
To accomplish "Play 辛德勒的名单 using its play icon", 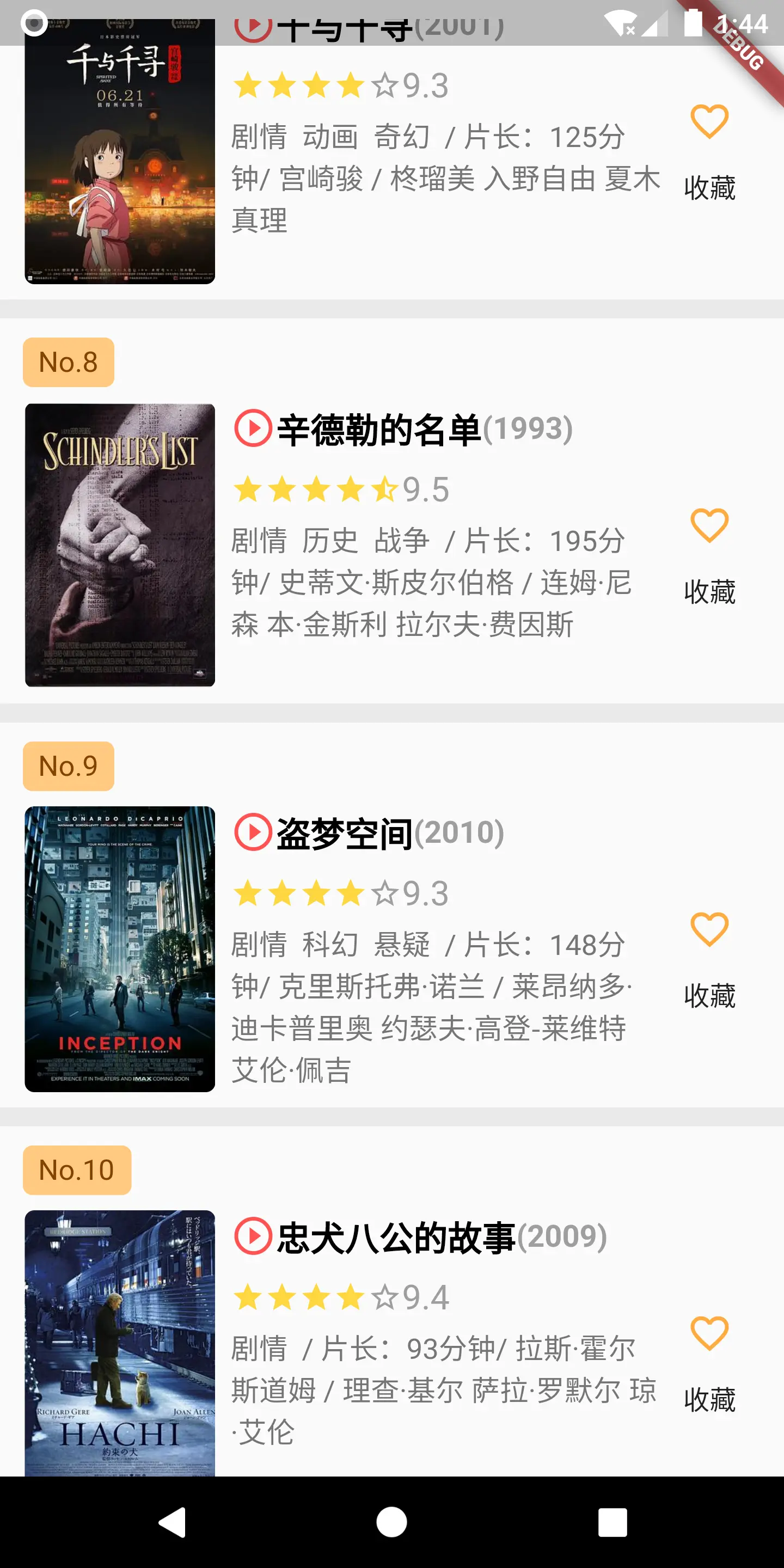I will pos(253,428).
